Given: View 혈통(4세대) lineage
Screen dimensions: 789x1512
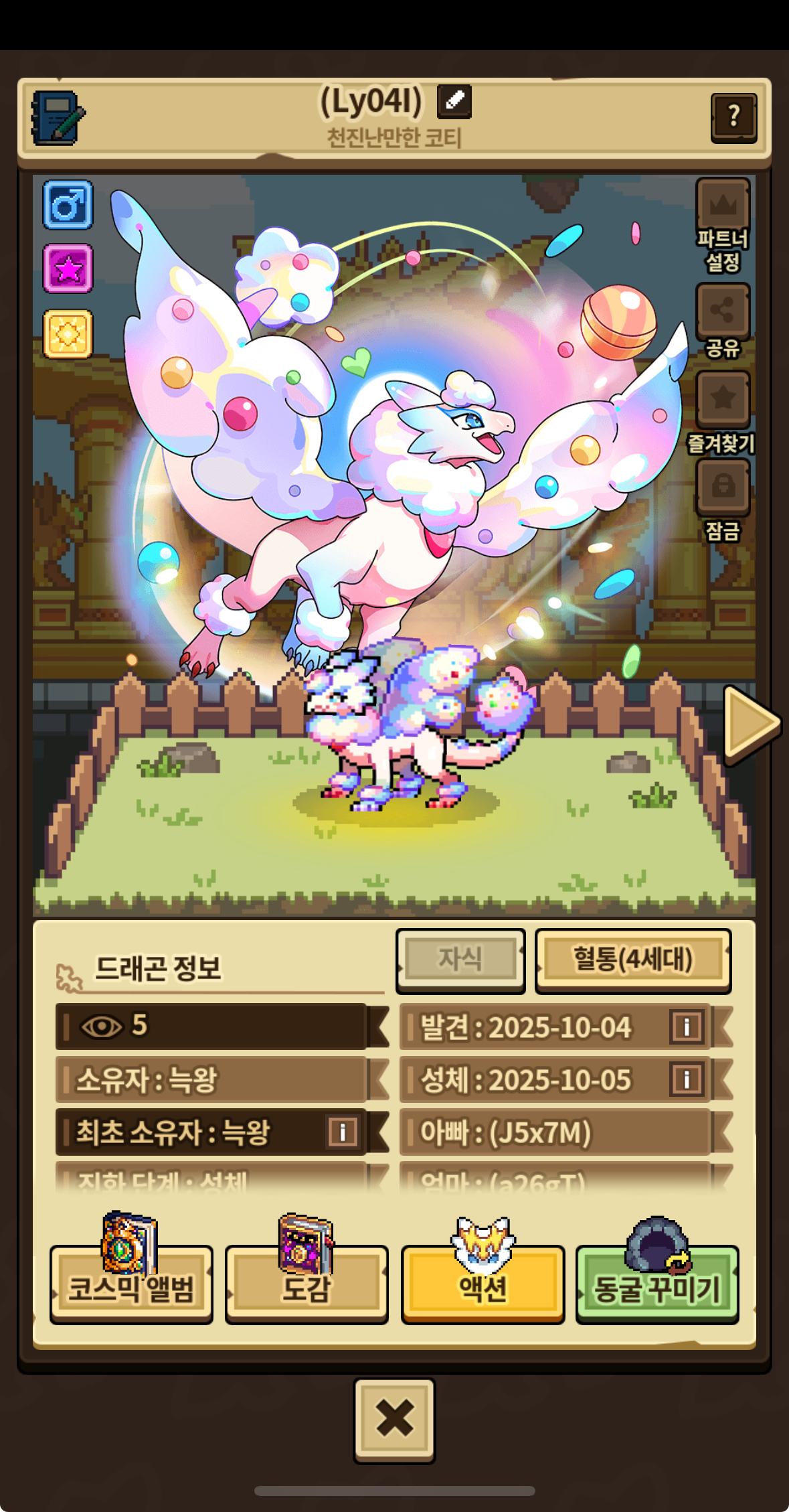Looking at the screenshot, I should point(633,960).
